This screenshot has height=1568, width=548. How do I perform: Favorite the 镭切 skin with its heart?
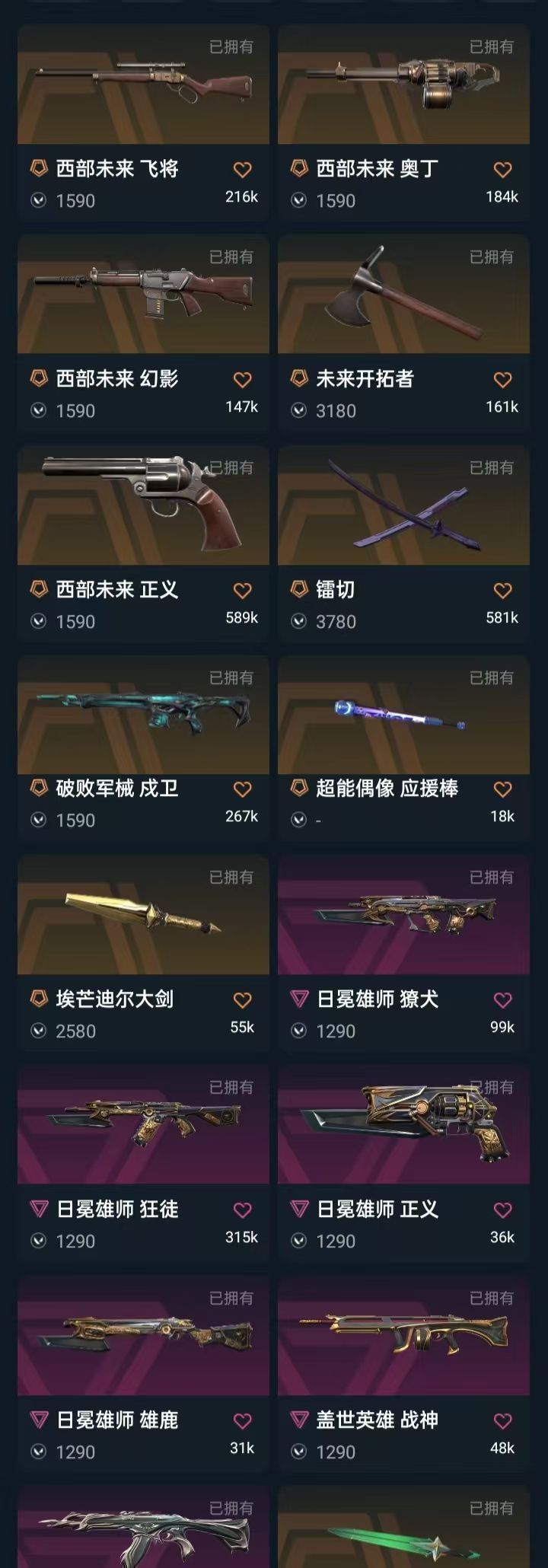502,591
